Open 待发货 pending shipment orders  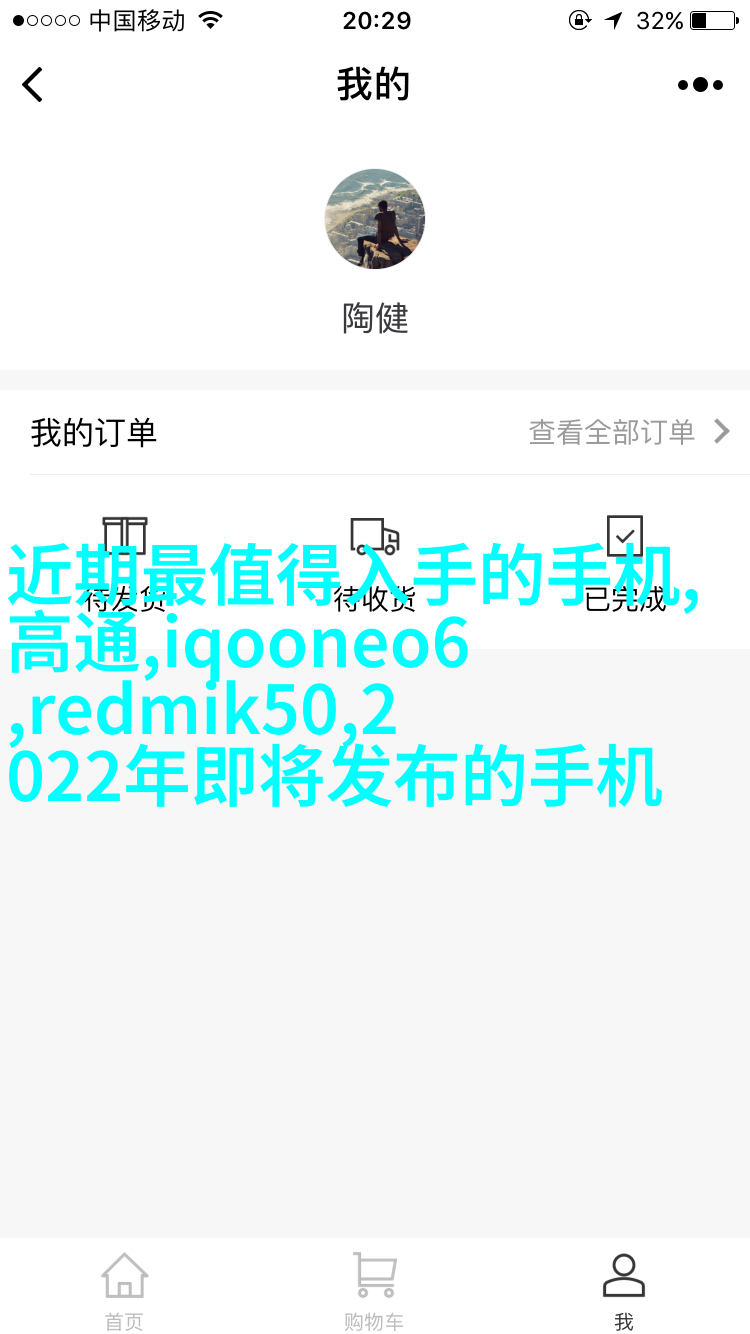tap(125, 560)
